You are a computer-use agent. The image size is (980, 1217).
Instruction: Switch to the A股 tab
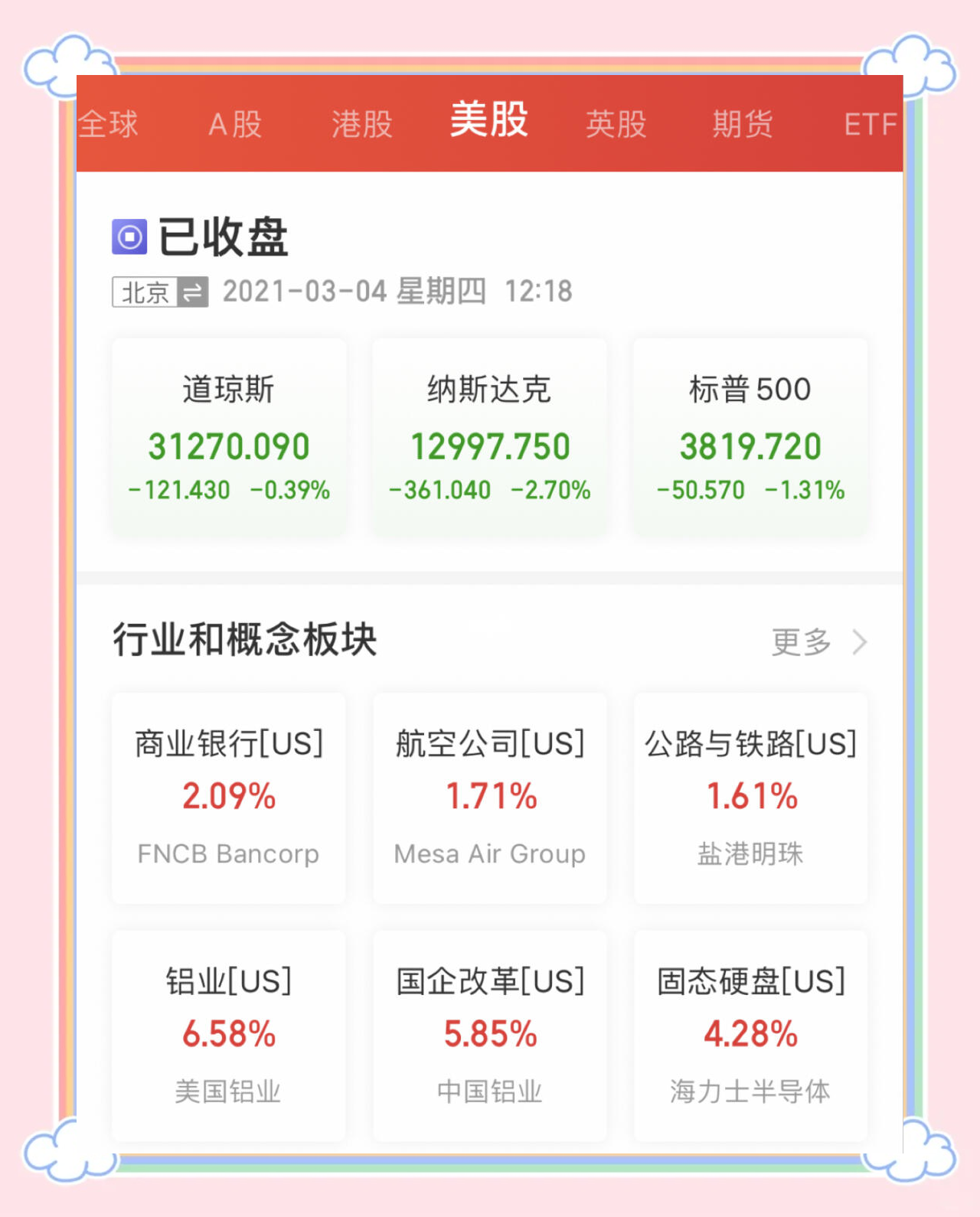[234, 122]
